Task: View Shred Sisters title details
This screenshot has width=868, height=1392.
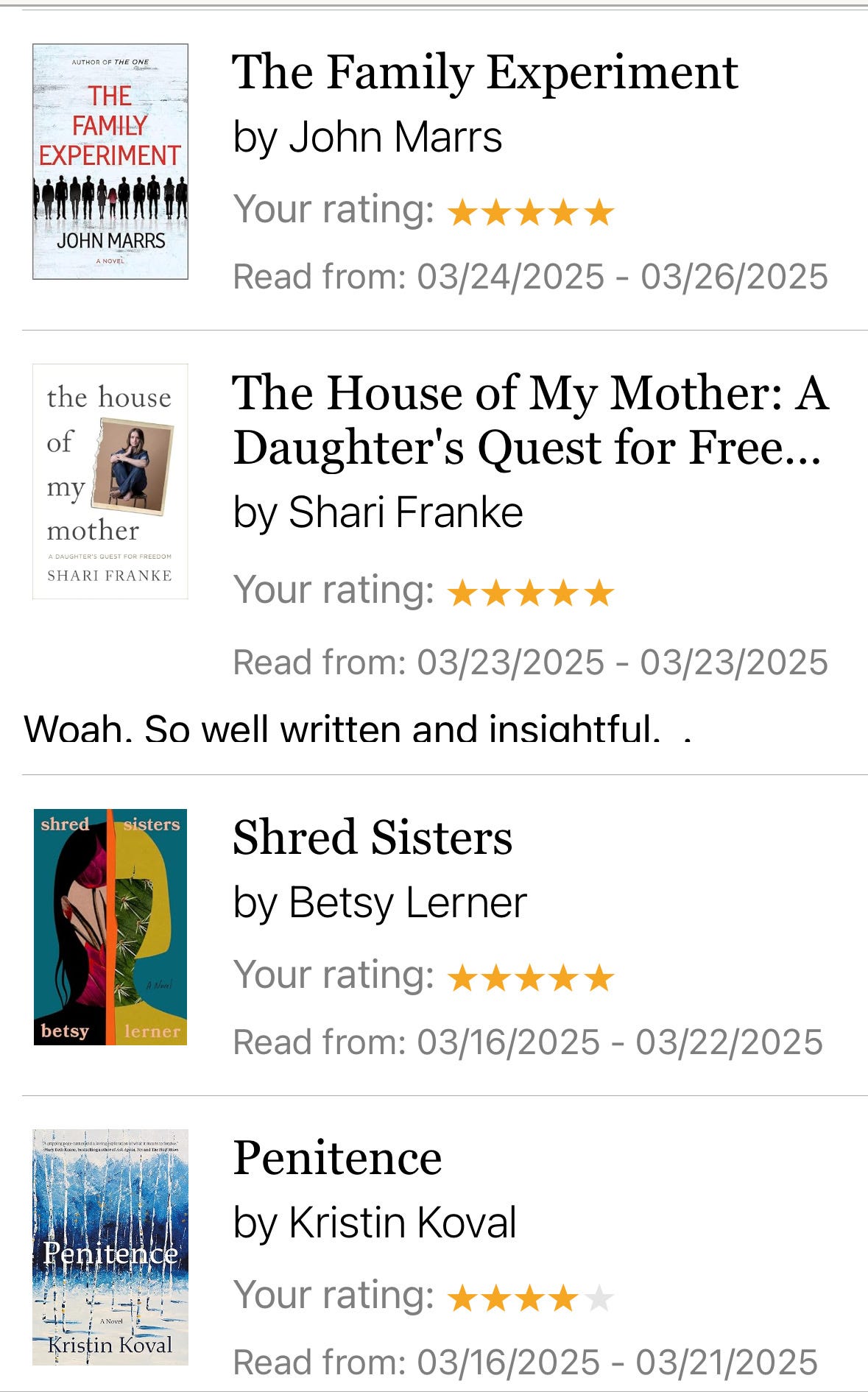Action: click(x=373, y=838)
